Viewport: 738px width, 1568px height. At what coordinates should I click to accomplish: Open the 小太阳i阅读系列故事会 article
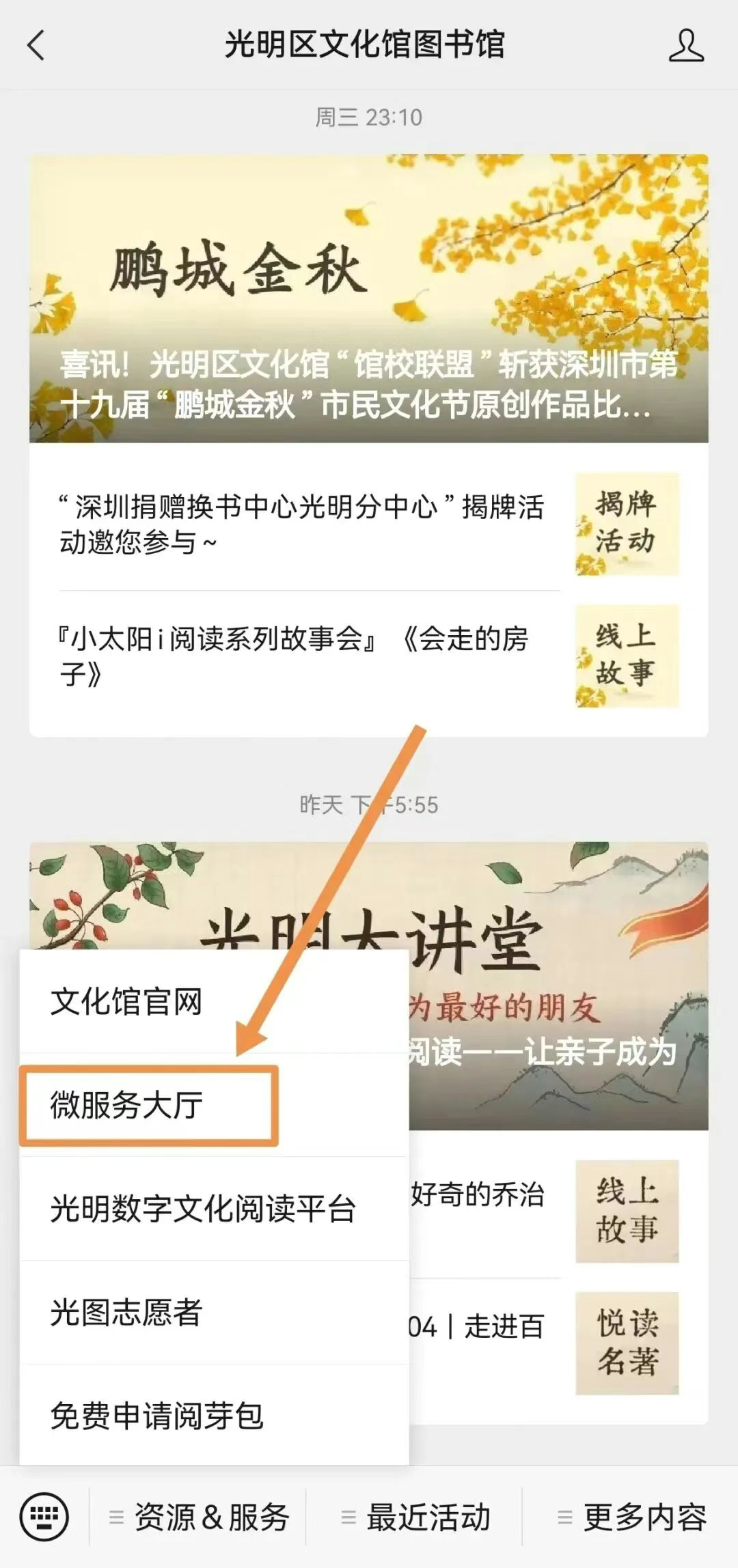(369, 656)
